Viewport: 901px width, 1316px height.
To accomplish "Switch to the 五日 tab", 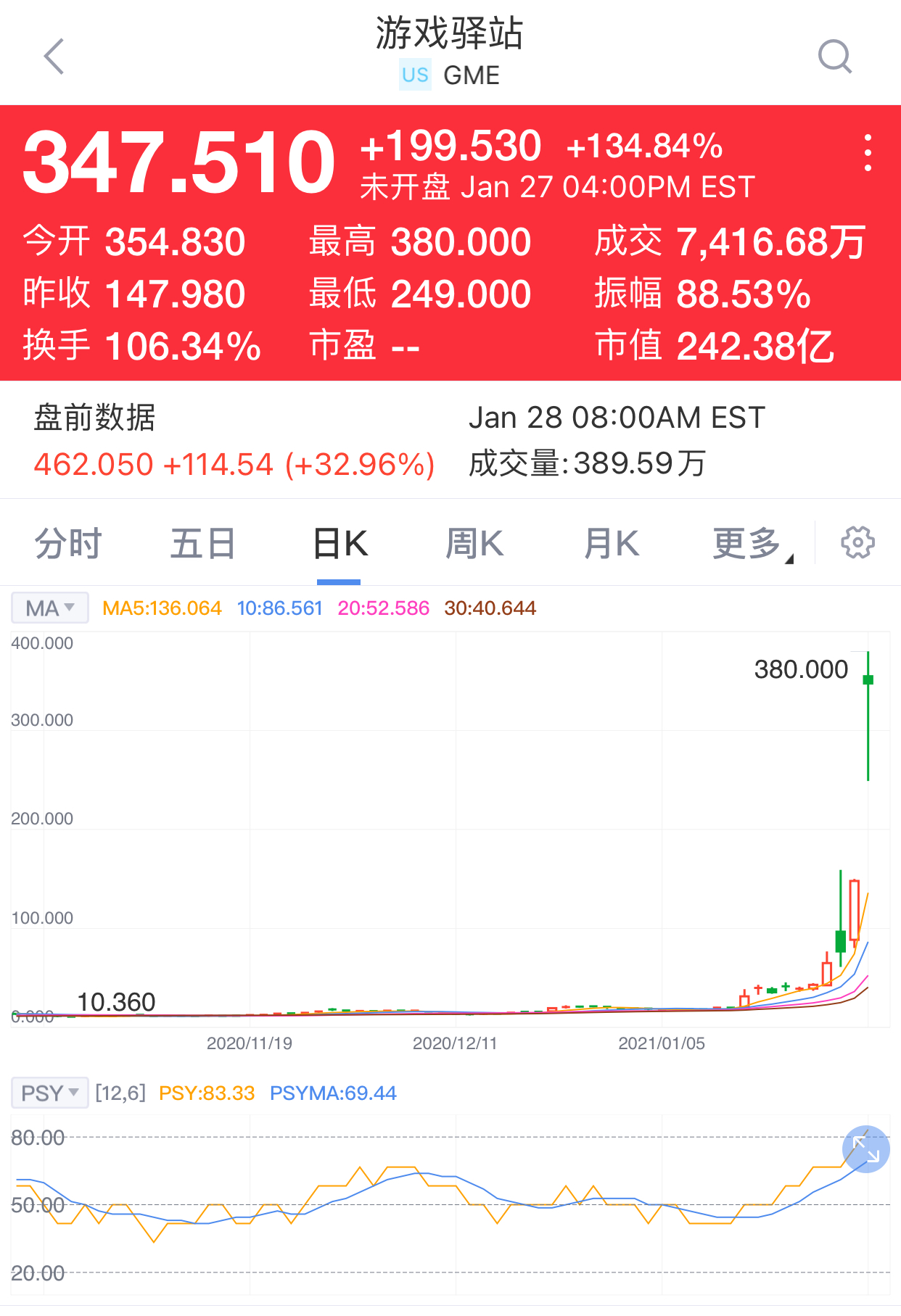I will [x=203, y=542].
